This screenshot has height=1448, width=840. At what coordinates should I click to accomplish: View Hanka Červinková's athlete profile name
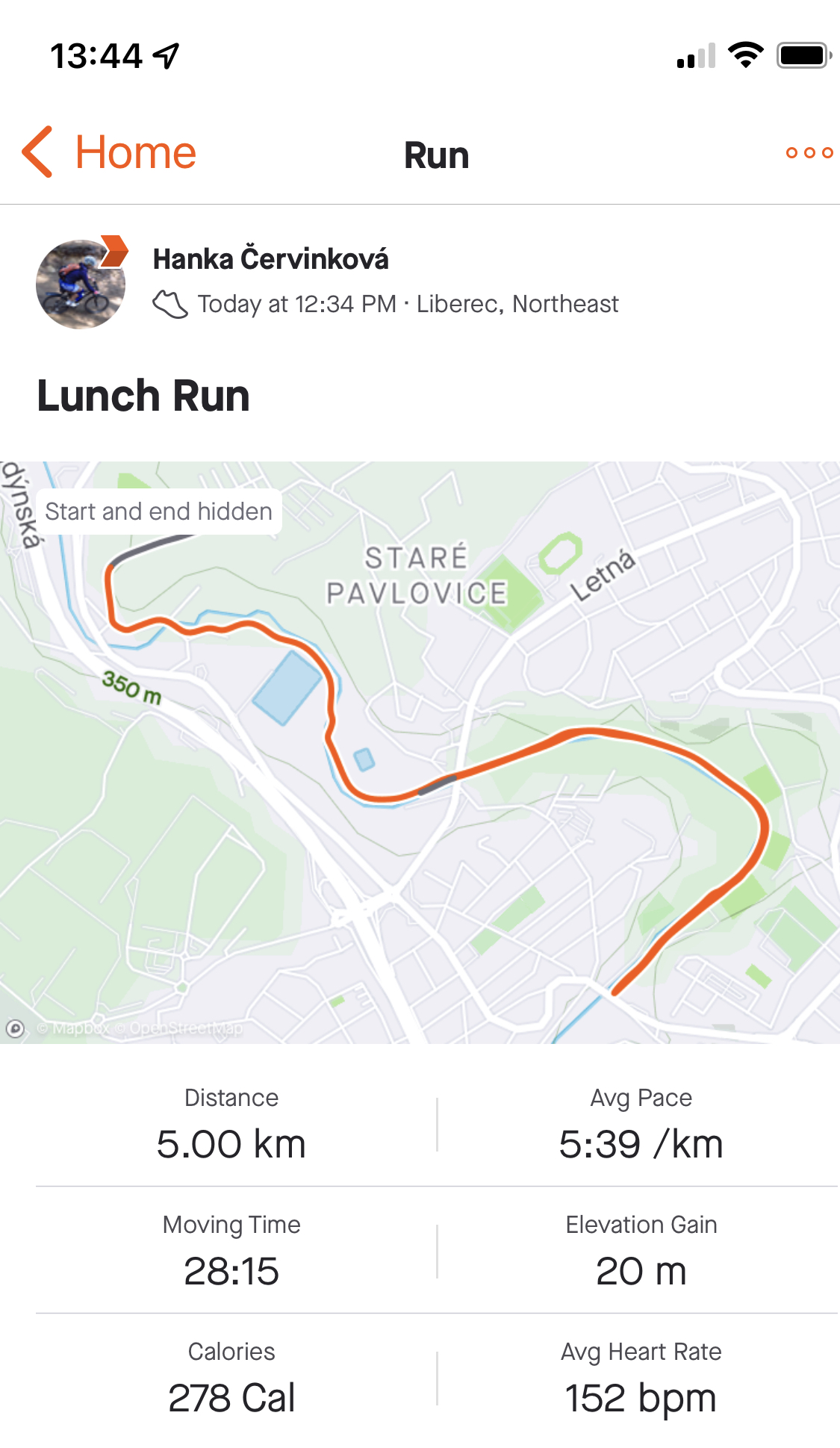(270, 259)
